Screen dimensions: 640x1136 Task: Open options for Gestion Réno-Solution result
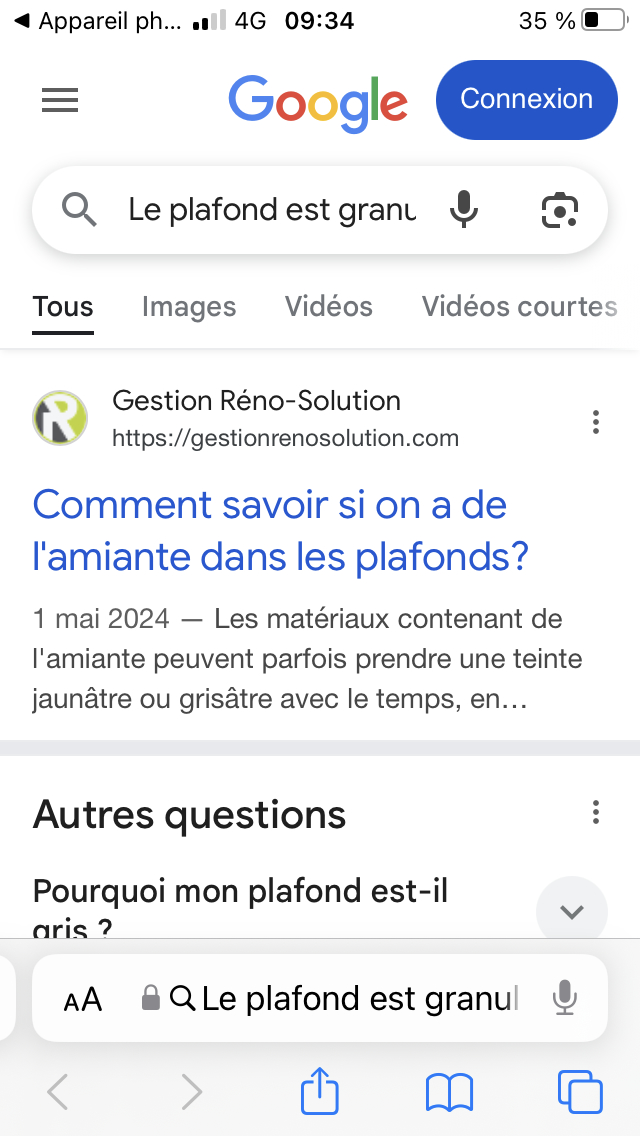[596, 422]
